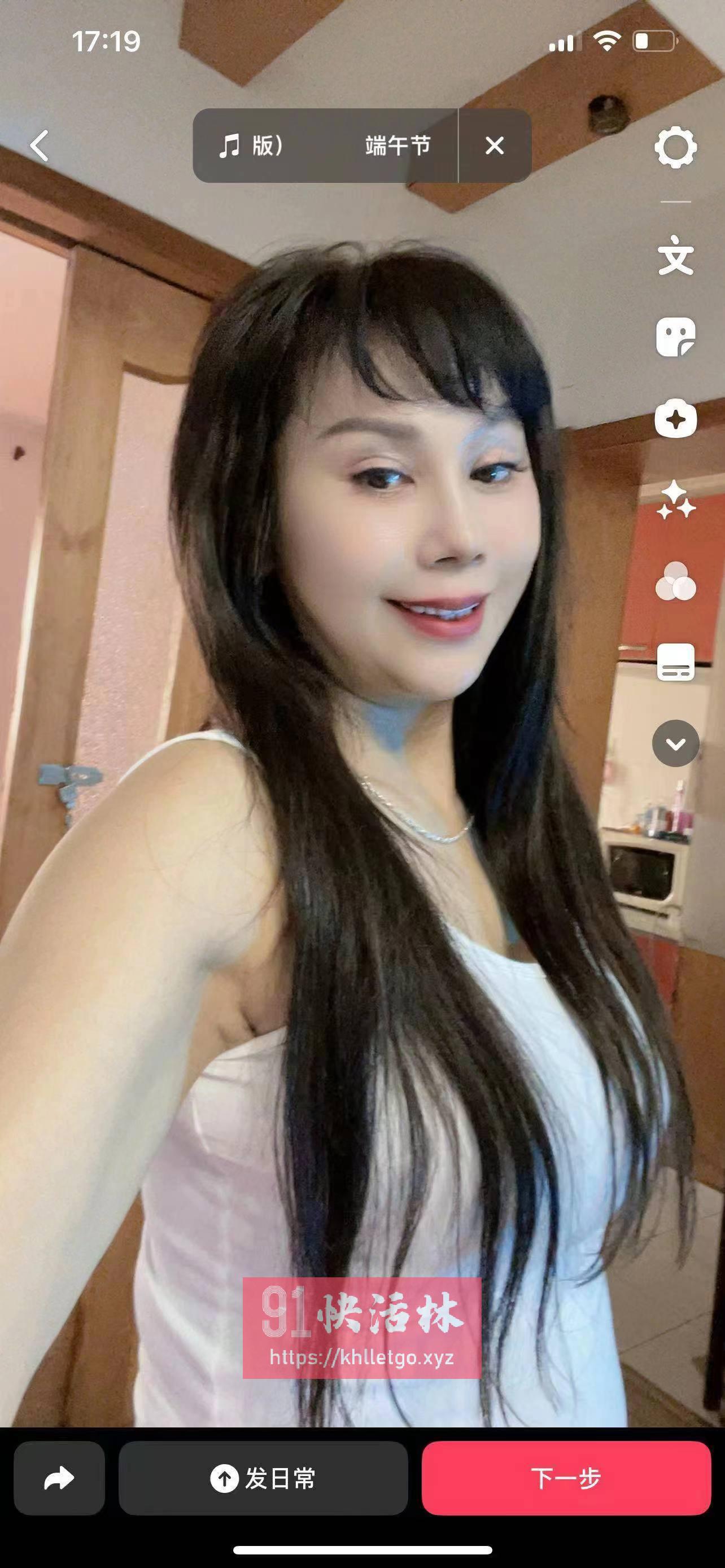
Task: Tap the music note icon in the sound bar
Action: 232,145
